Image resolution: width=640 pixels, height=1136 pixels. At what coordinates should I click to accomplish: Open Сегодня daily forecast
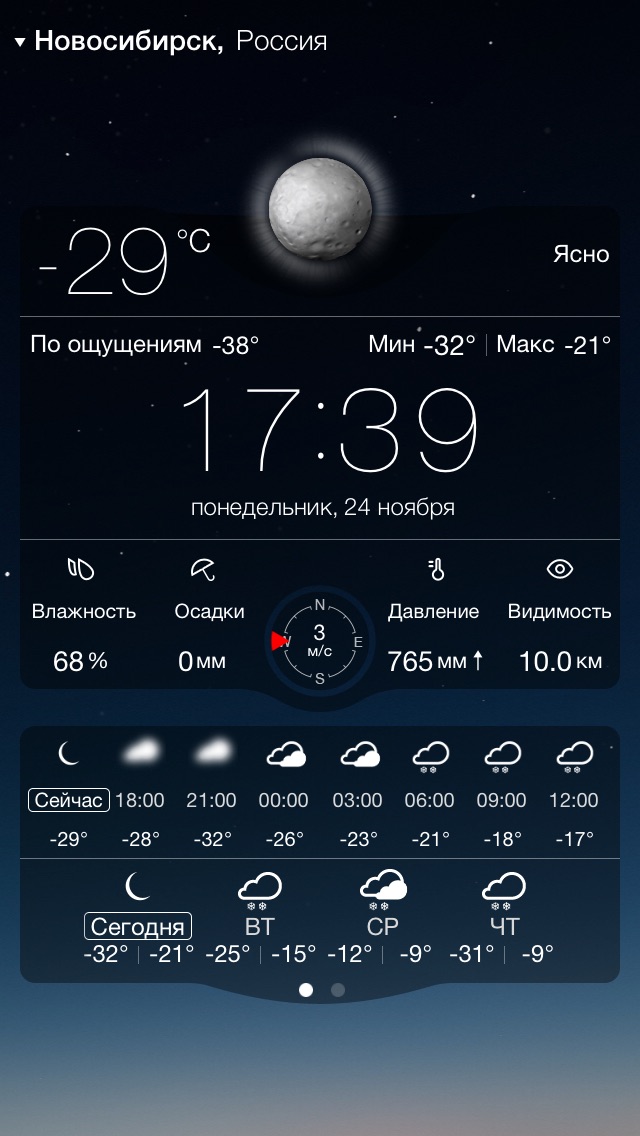[138, 925]
